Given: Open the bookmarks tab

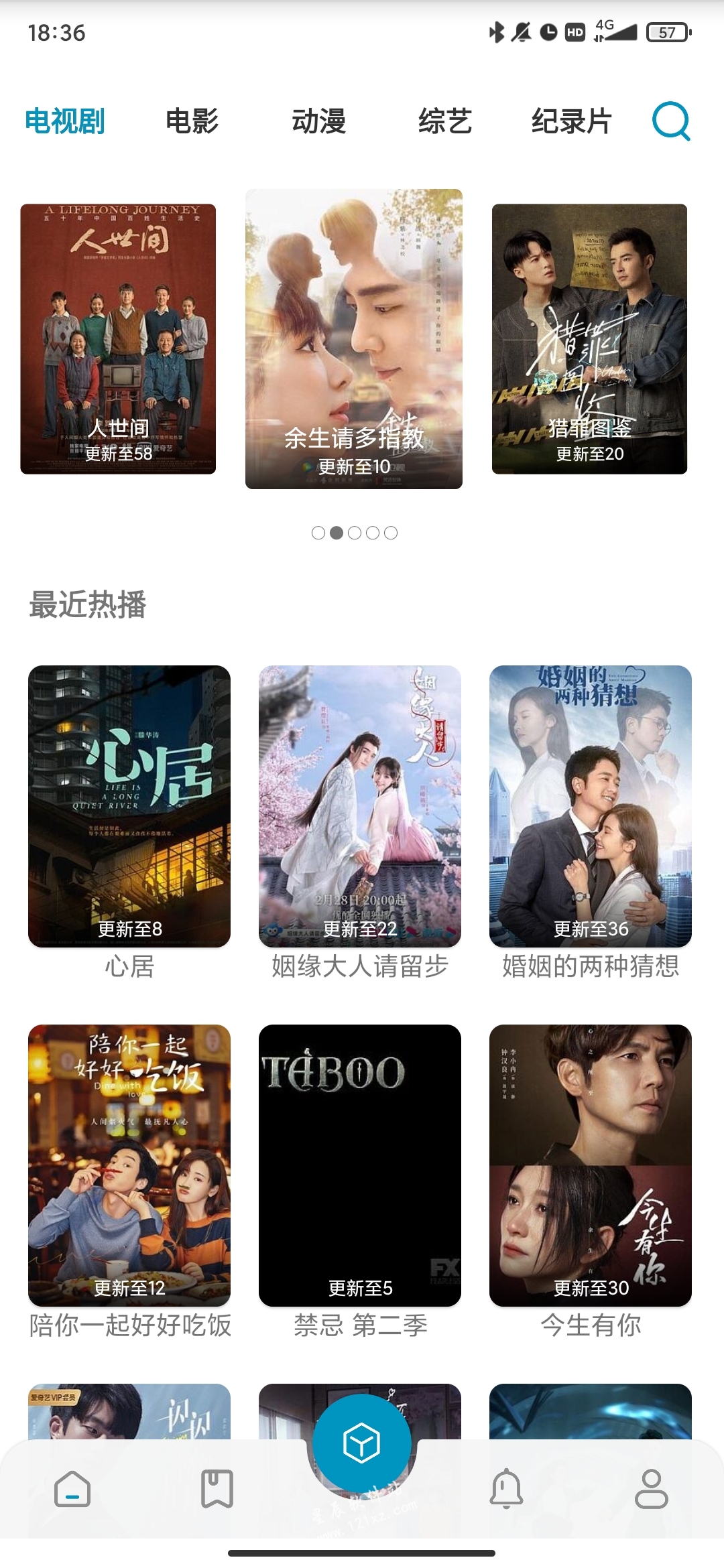Looking at the screenshot, I should [217, 1489].
